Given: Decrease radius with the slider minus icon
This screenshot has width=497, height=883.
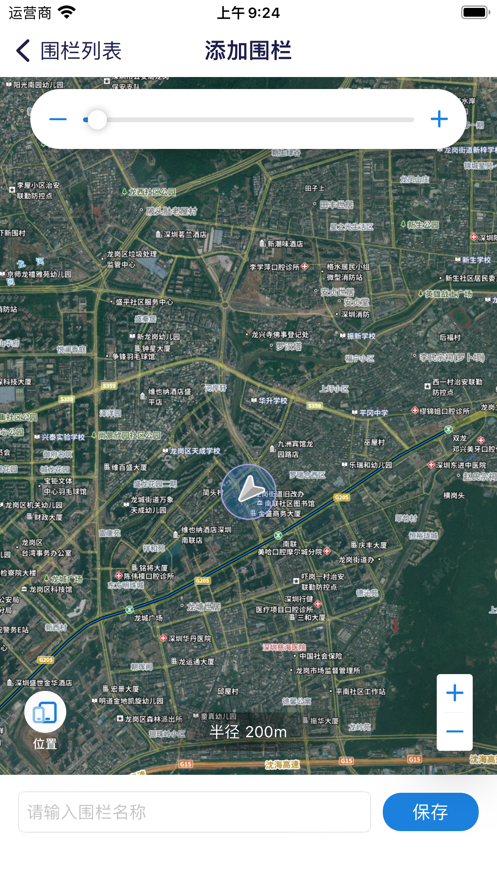Looking at the screenshot, I should [58, 119].
